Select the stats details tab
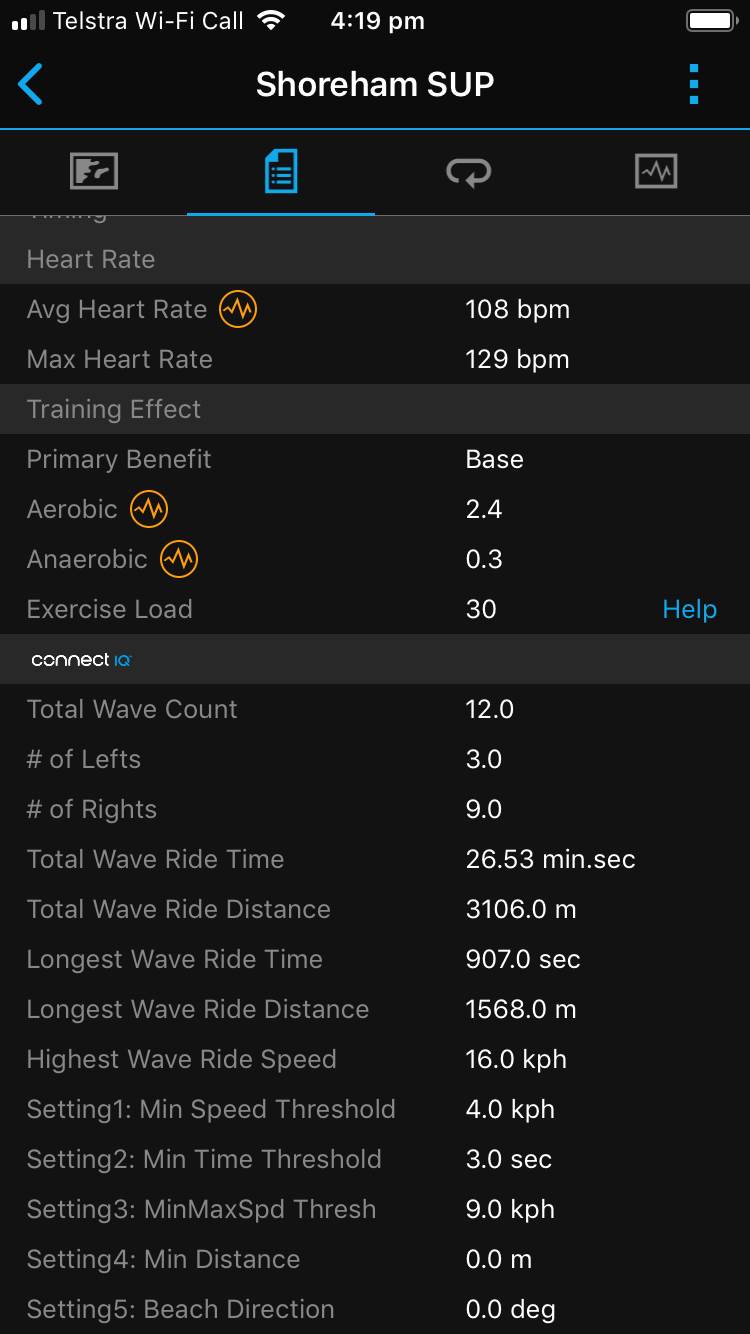Screen dimensions: 750x1334 tap(281, 171)
